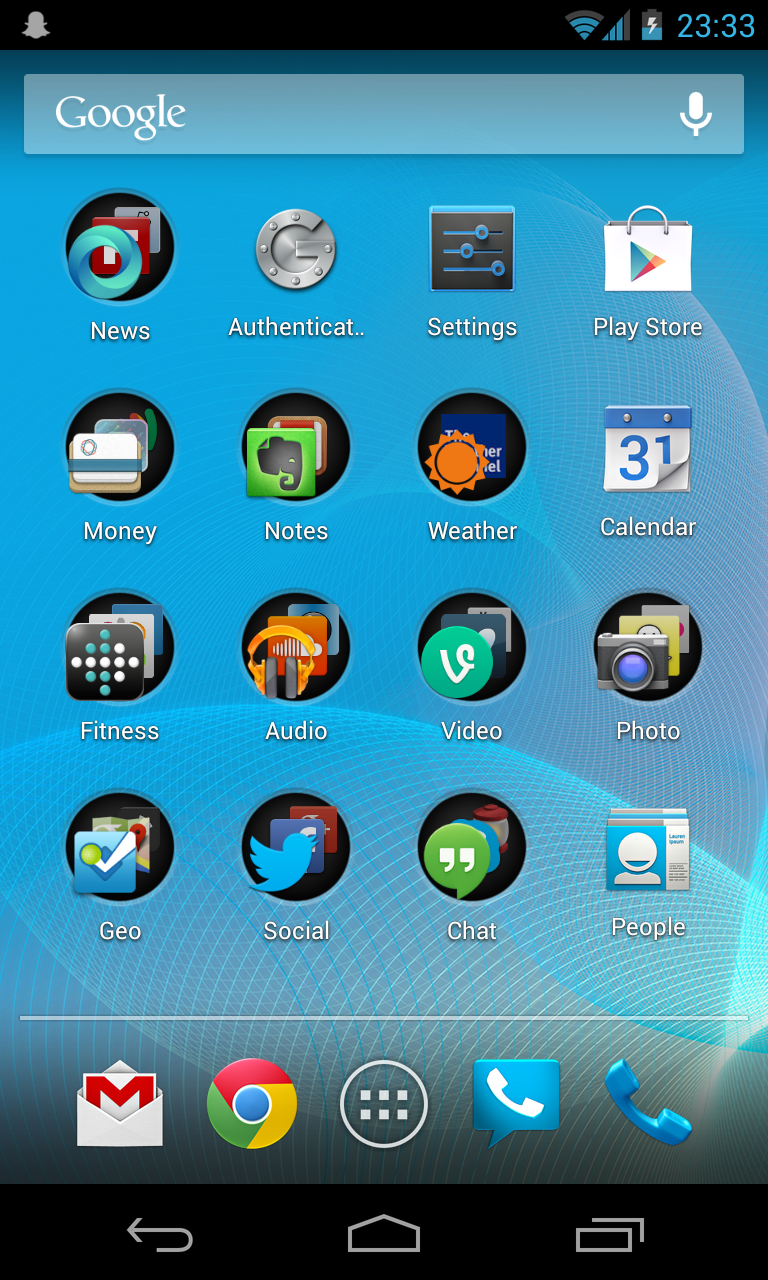
Task: Start voice search with the microphone
Action: [x=695, y=114]
